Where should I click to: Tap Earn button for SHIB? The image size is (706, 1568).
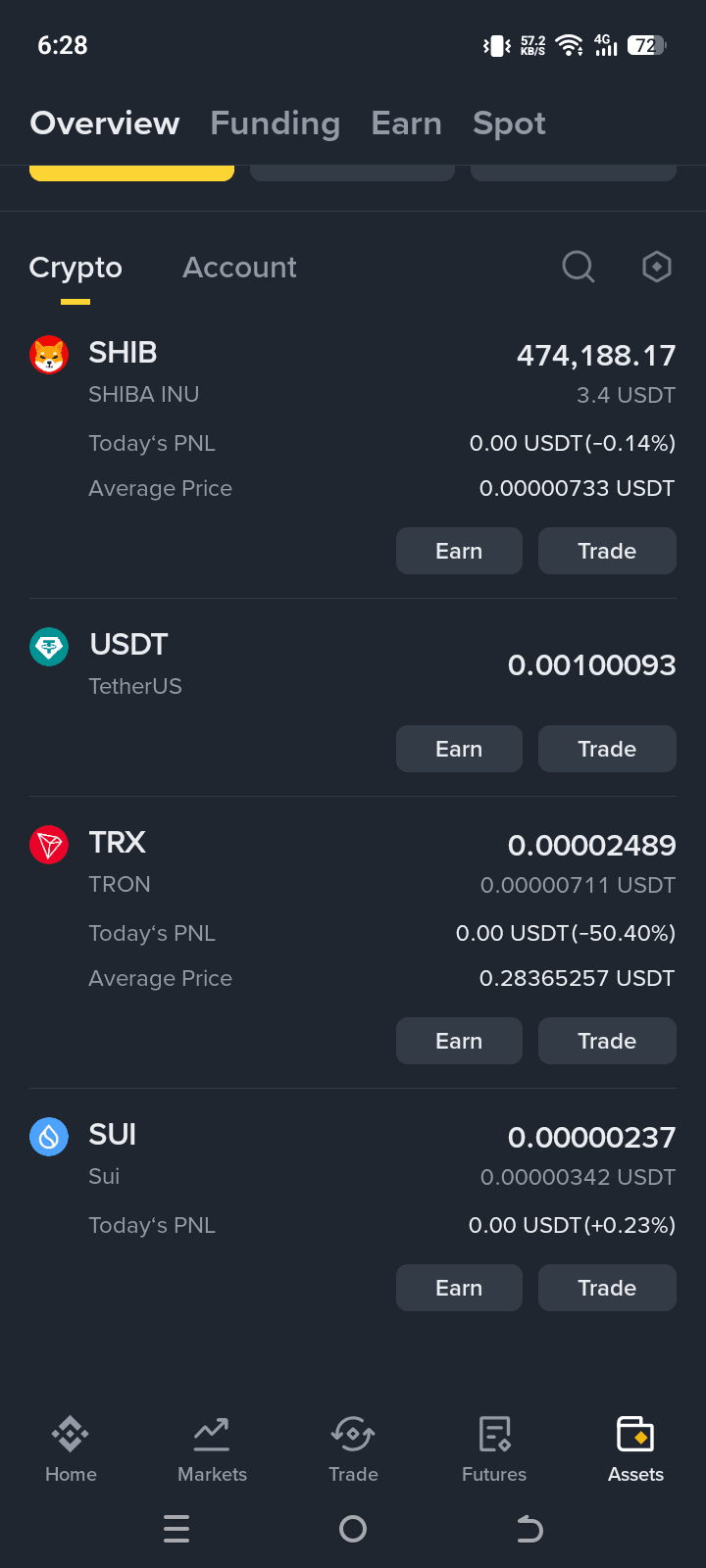click(x=459, y=551)
